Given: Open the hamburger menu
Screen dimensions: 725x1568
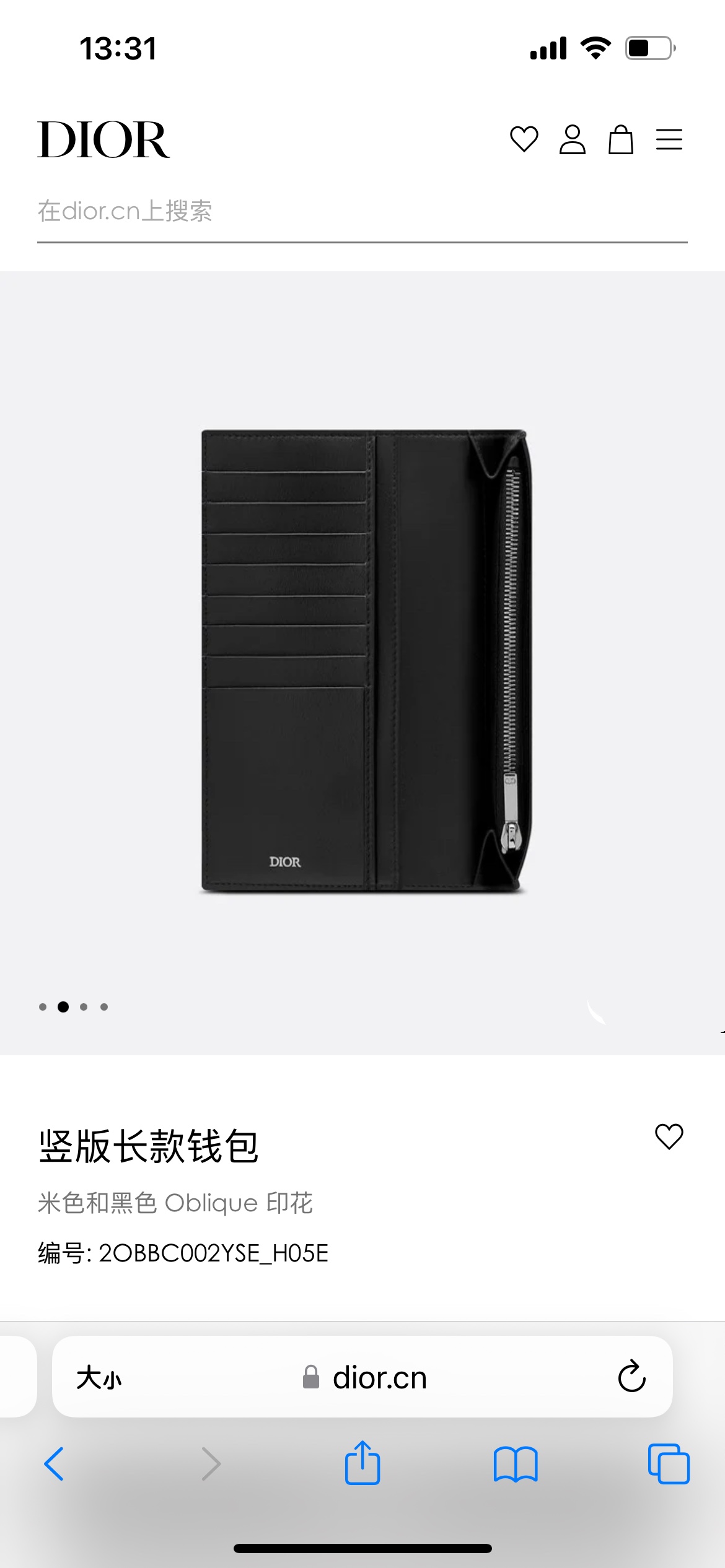Looking at the screenshot, I should (669, 139).
